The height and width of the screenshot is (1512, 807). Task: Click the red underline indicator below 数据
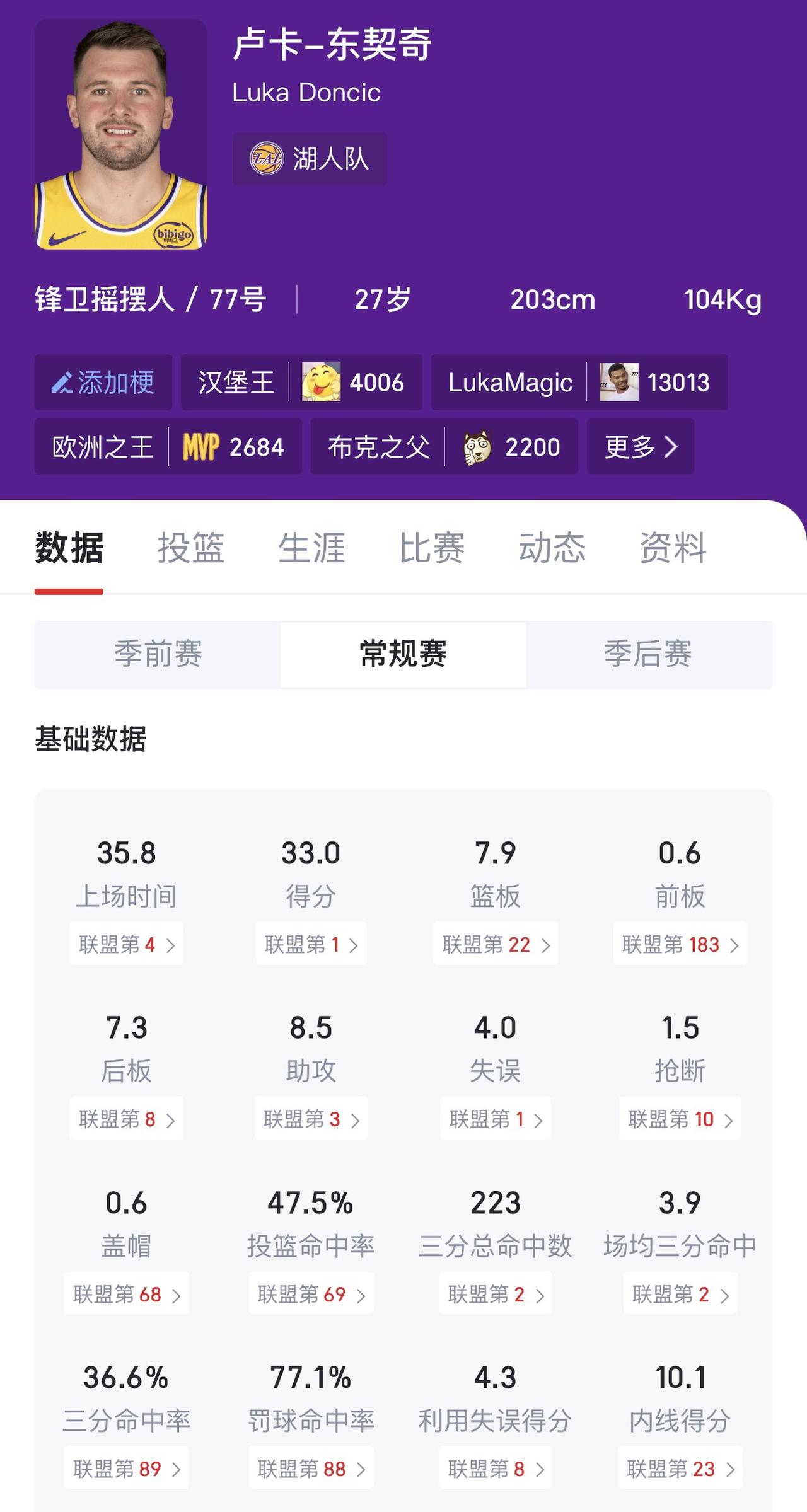[x=69, y=591]
